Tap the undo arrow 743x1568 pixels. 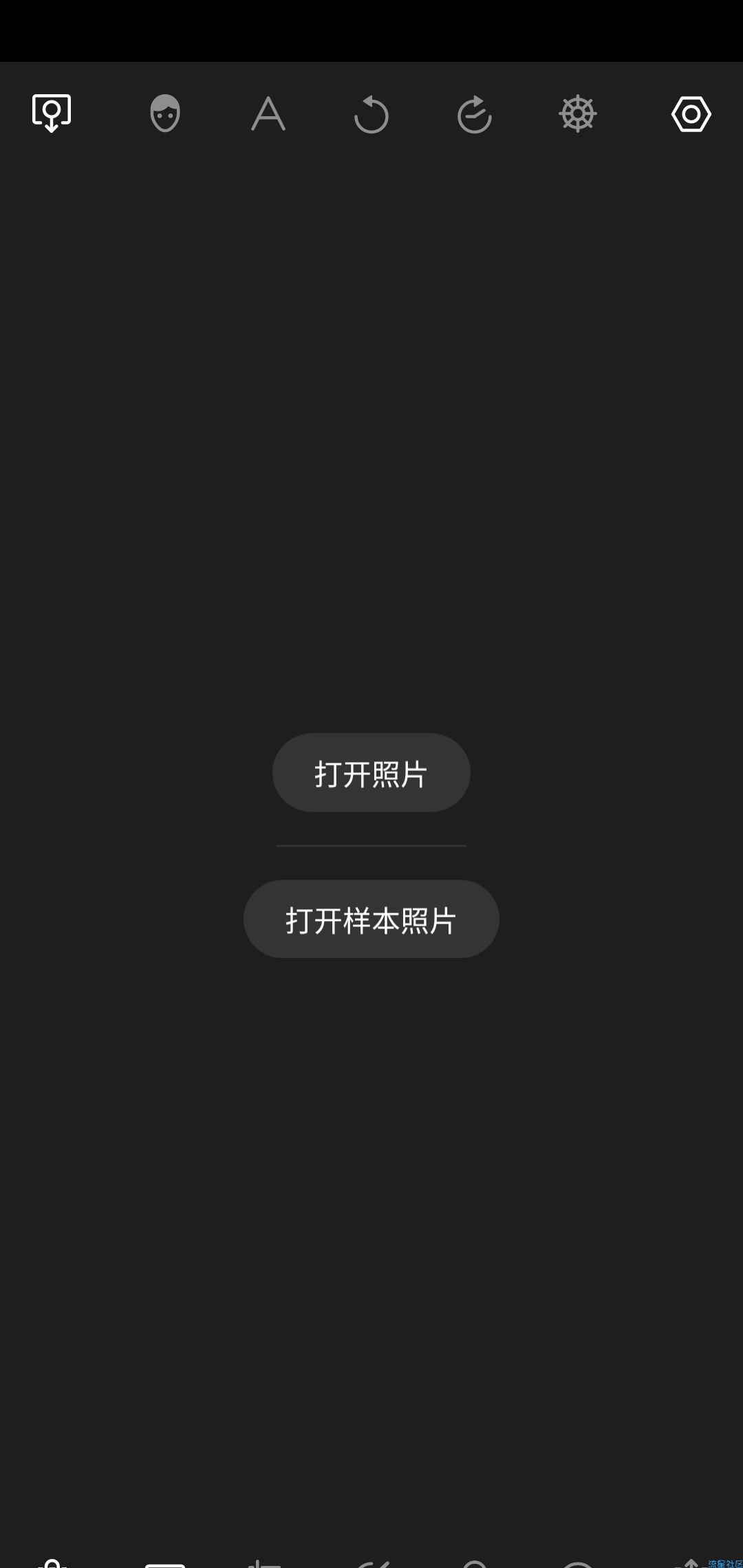tap(371, 114)
